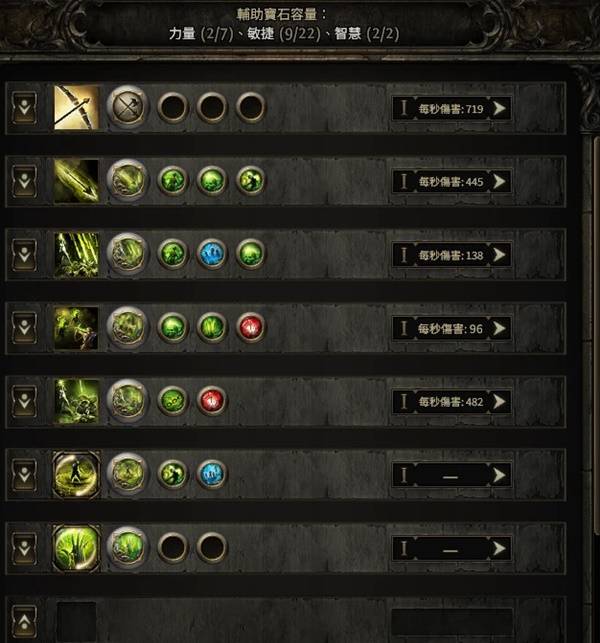This screenshot has width=600, height=643.
Task: Expand the row showing 每秒傷害:482
Action: tap(24, 401)
